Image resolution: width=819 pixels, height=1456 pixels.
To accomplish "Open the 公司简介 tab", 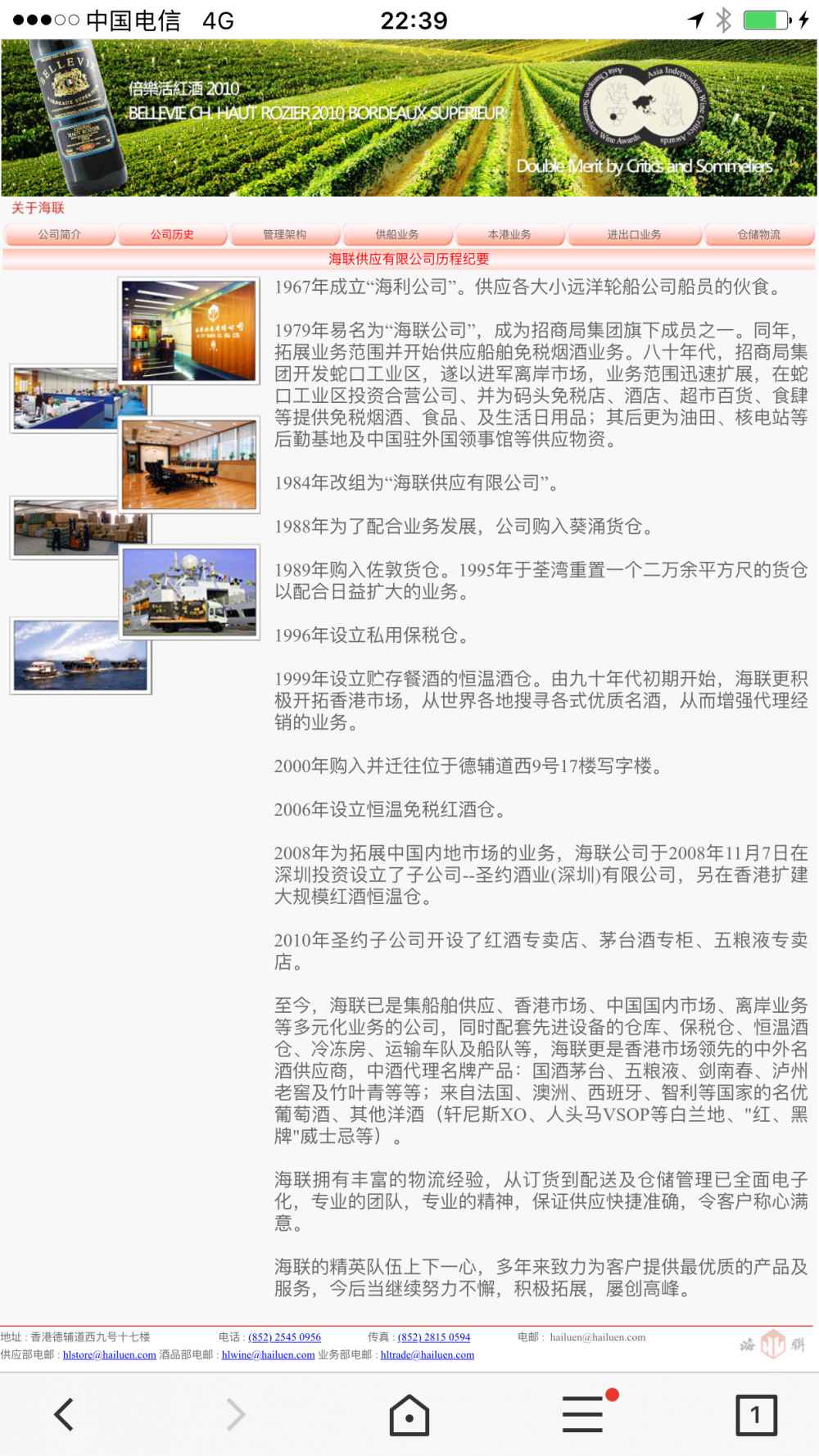I will pos(59,234).
